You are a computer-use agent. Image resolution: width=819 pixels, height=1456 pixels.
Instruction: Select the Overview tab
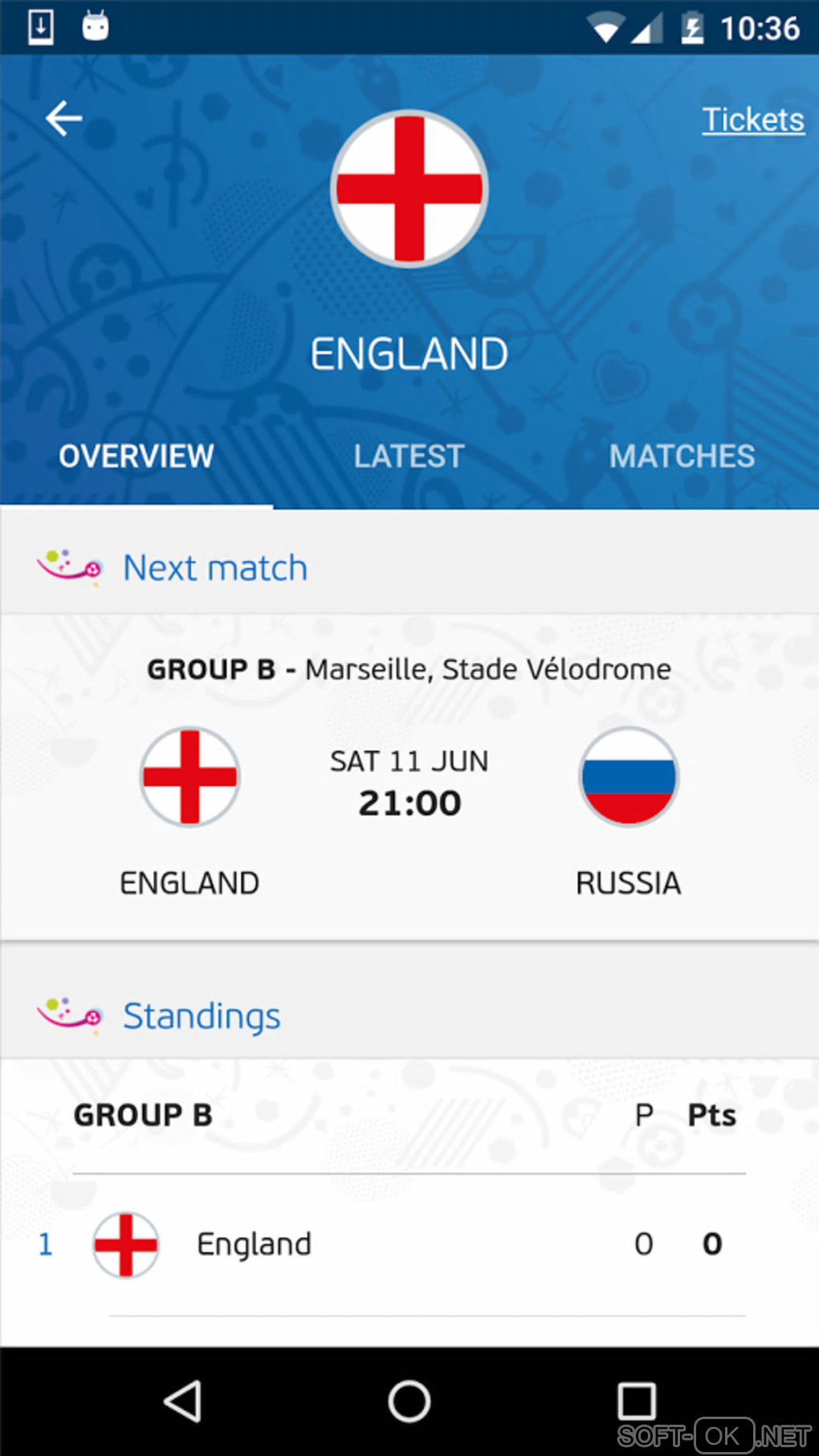(x=136, y=457)
